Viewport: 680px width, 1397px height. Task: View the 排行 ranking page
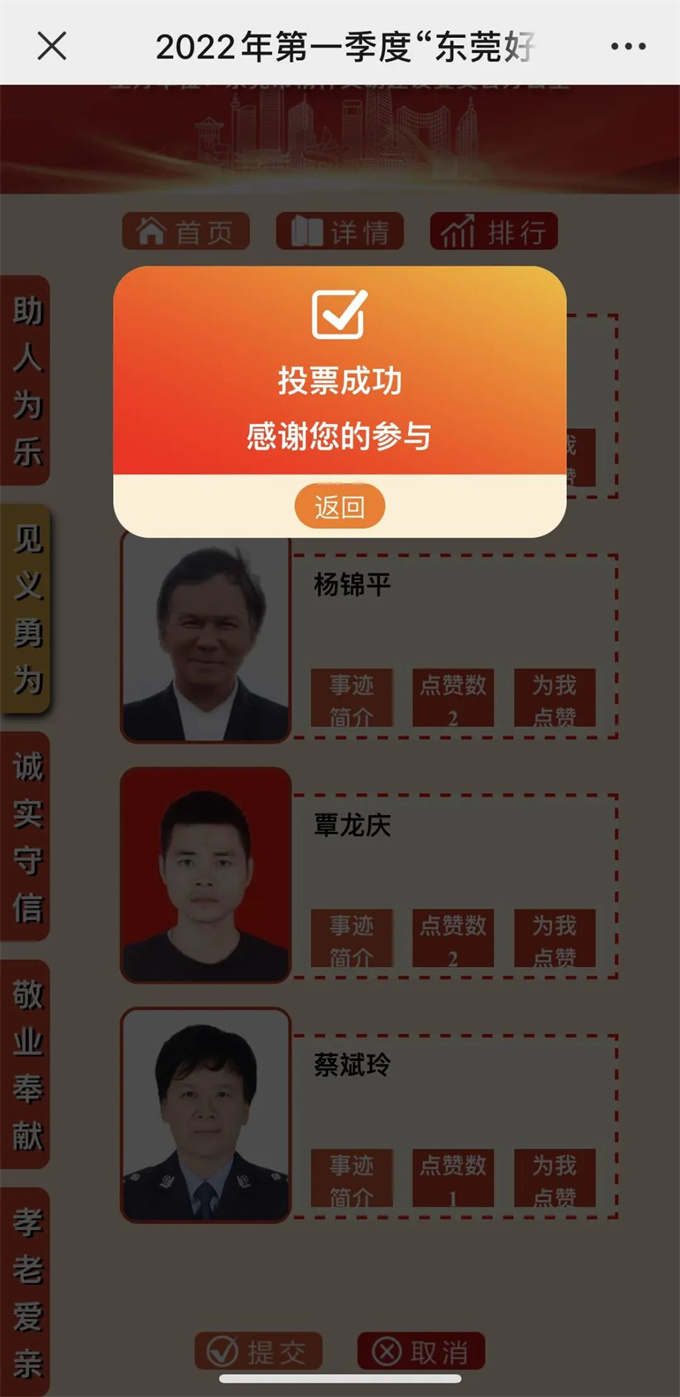click(x=494, y=232)
